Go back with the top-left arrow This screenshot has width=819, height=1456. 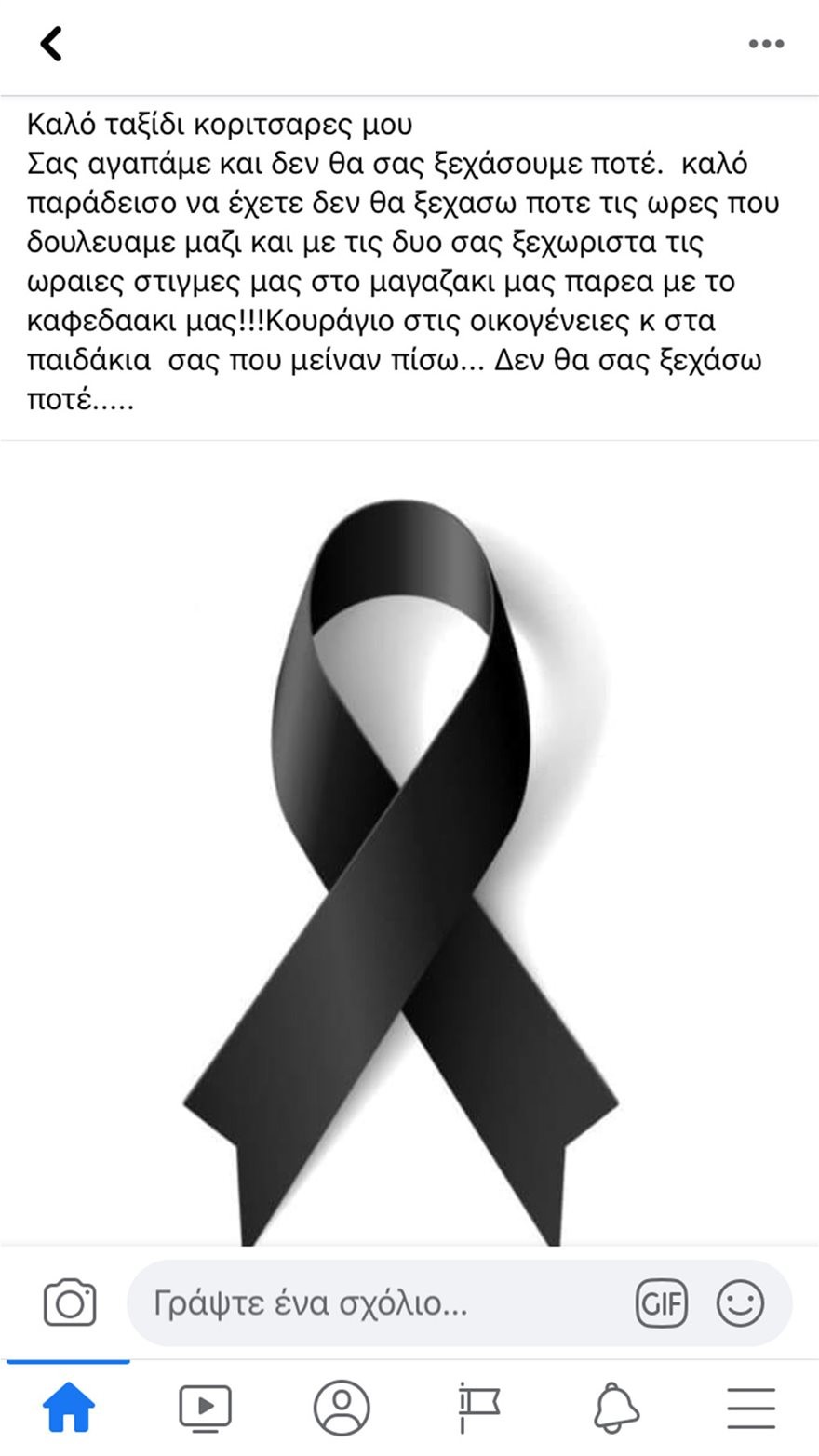point(51,43)
